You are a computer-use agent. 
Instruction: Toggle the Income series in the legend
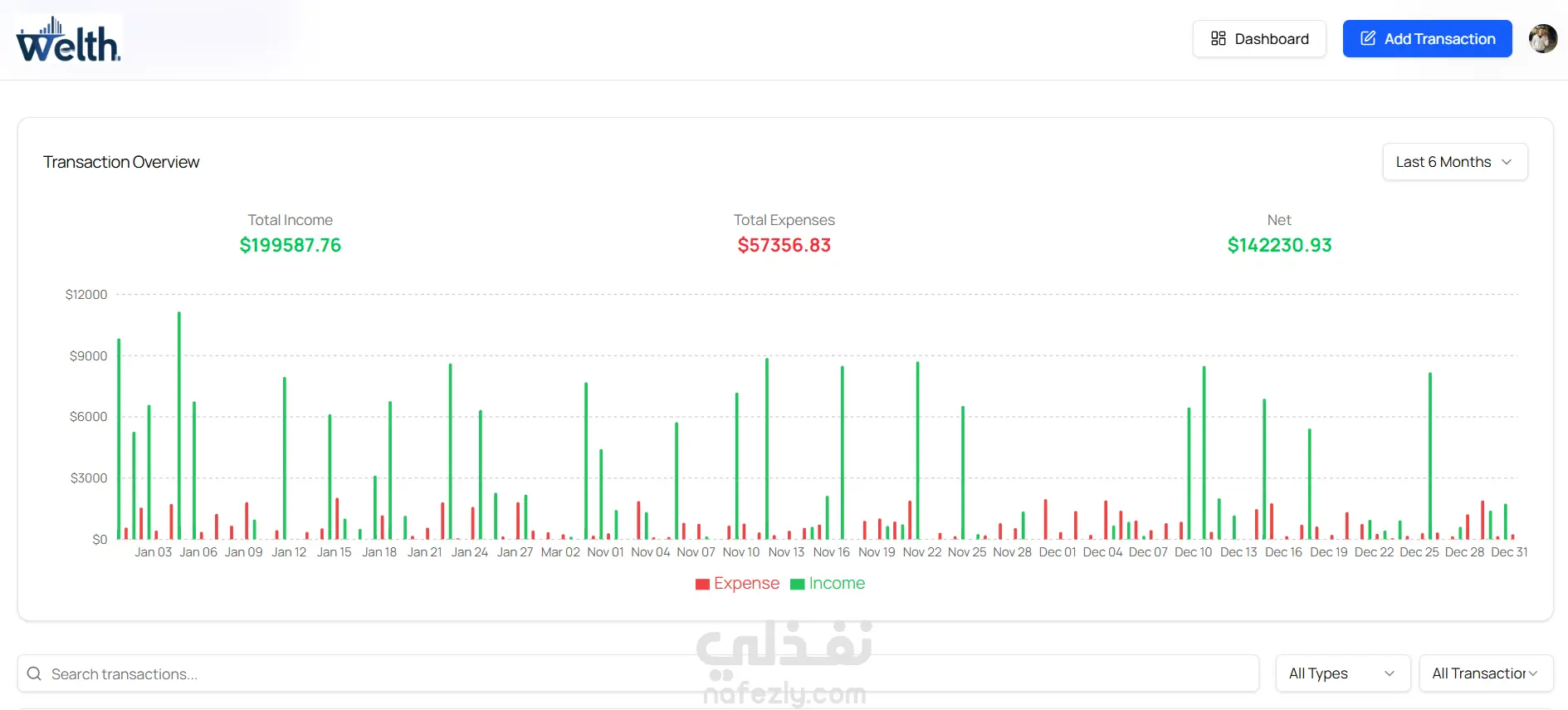click(x=828, y=584)
